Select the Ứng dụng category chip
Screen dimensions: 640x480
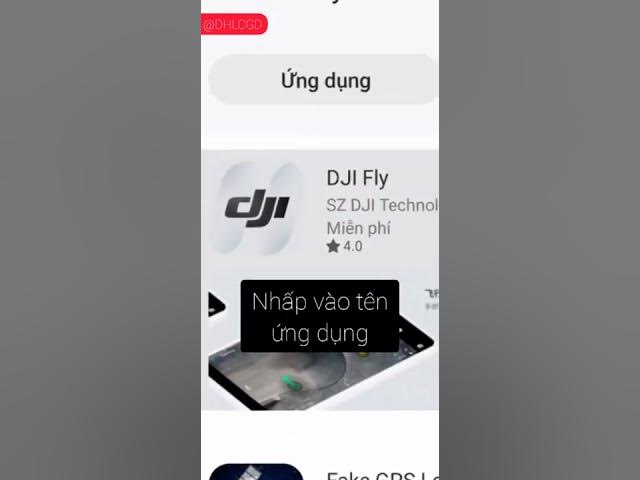324,80
